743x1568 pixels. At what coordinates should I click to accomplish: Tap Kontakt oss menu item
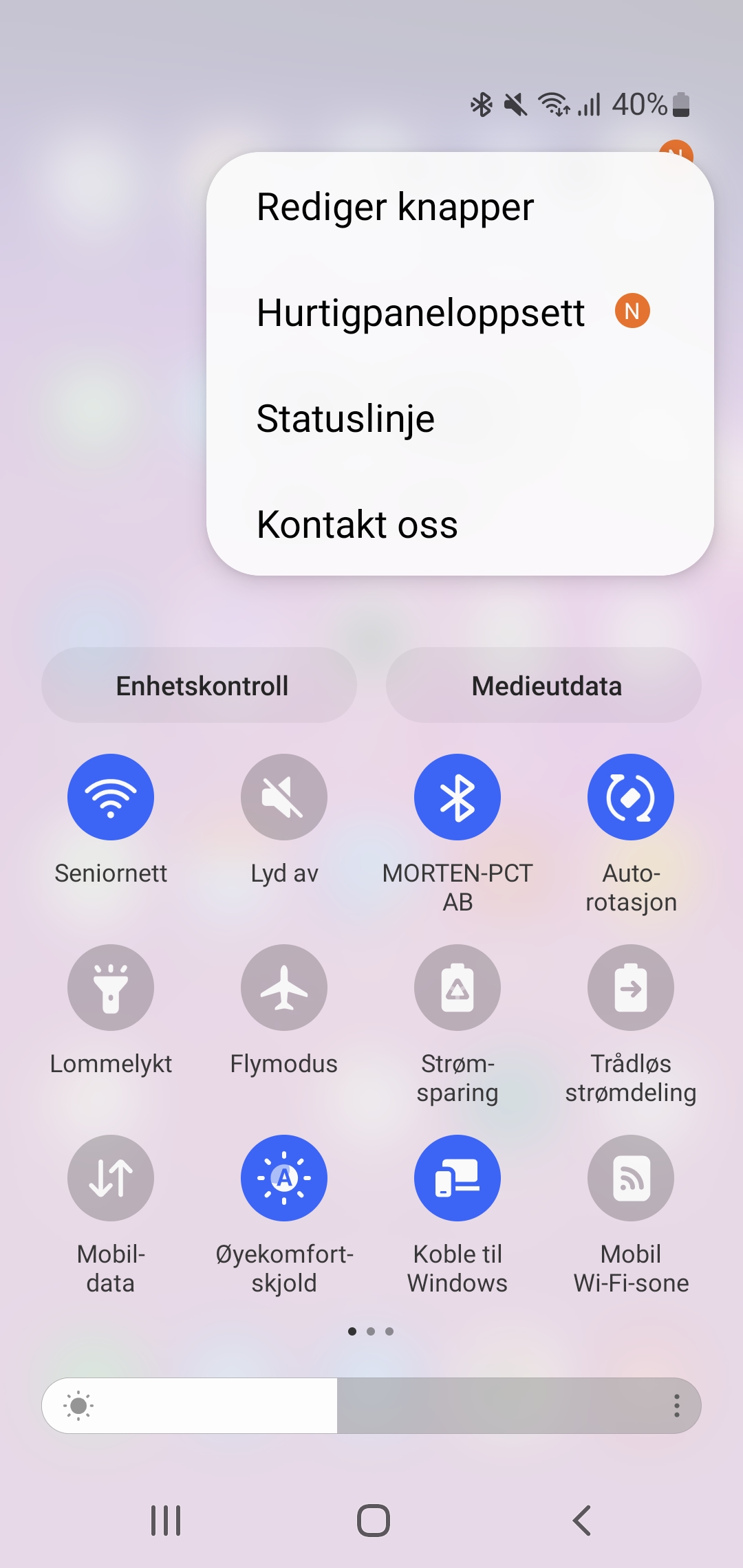(x=357, y=525)
